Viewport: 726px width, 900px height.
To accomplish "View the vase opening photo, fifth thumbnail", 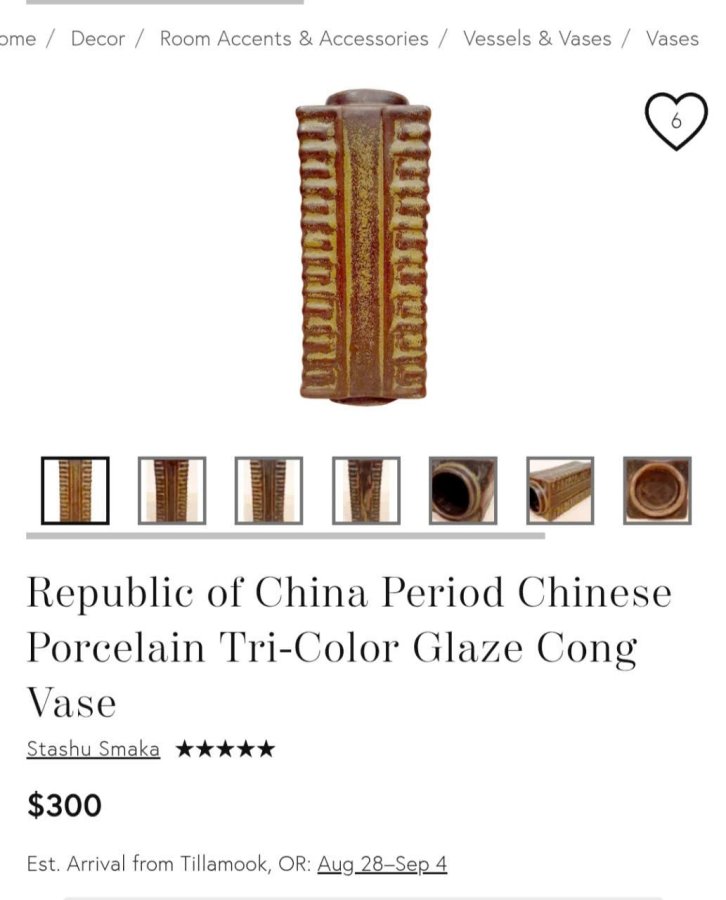I will pyautogui.click(x=463, y=490).
